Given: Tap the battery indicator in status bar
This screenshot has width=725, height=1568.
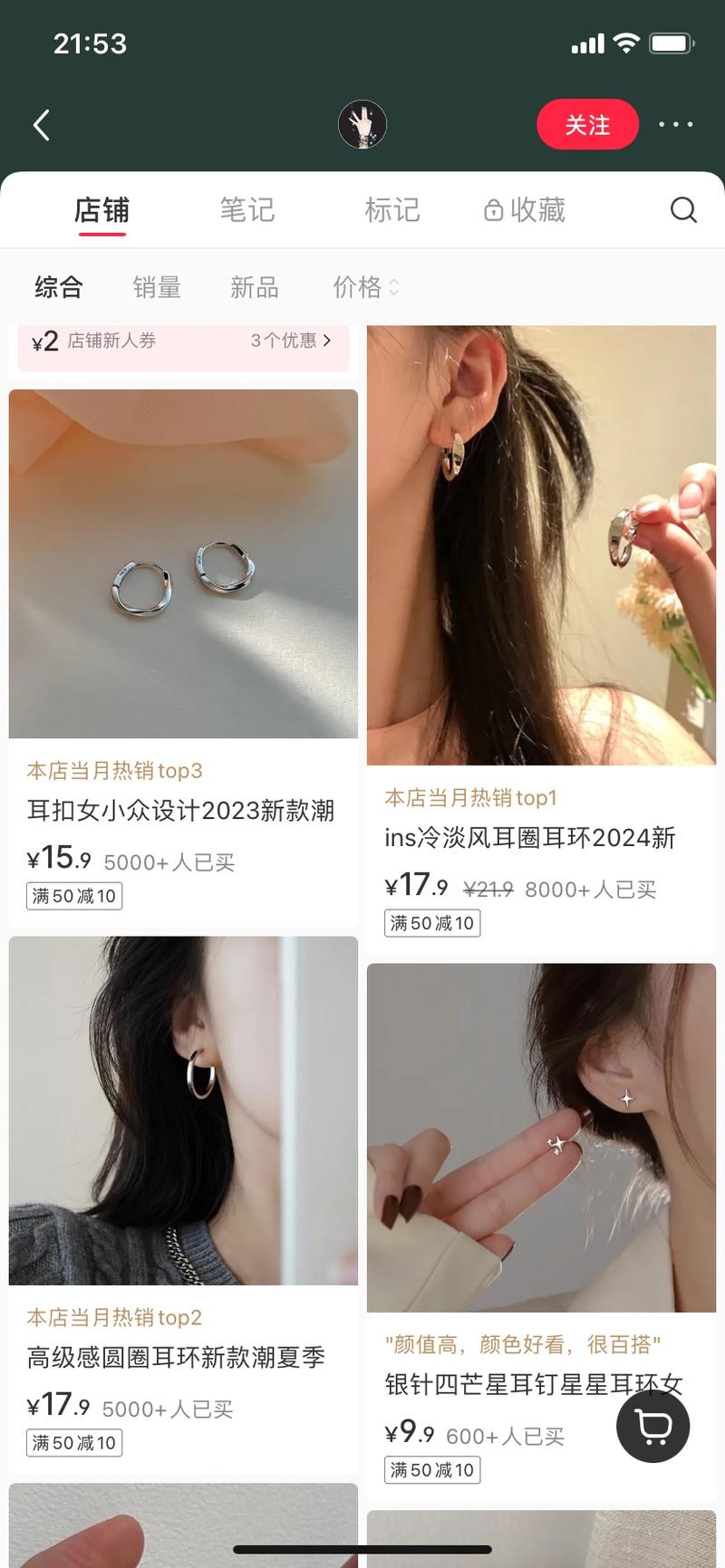Looking at the screenshot, I should (x=672, y=42).
